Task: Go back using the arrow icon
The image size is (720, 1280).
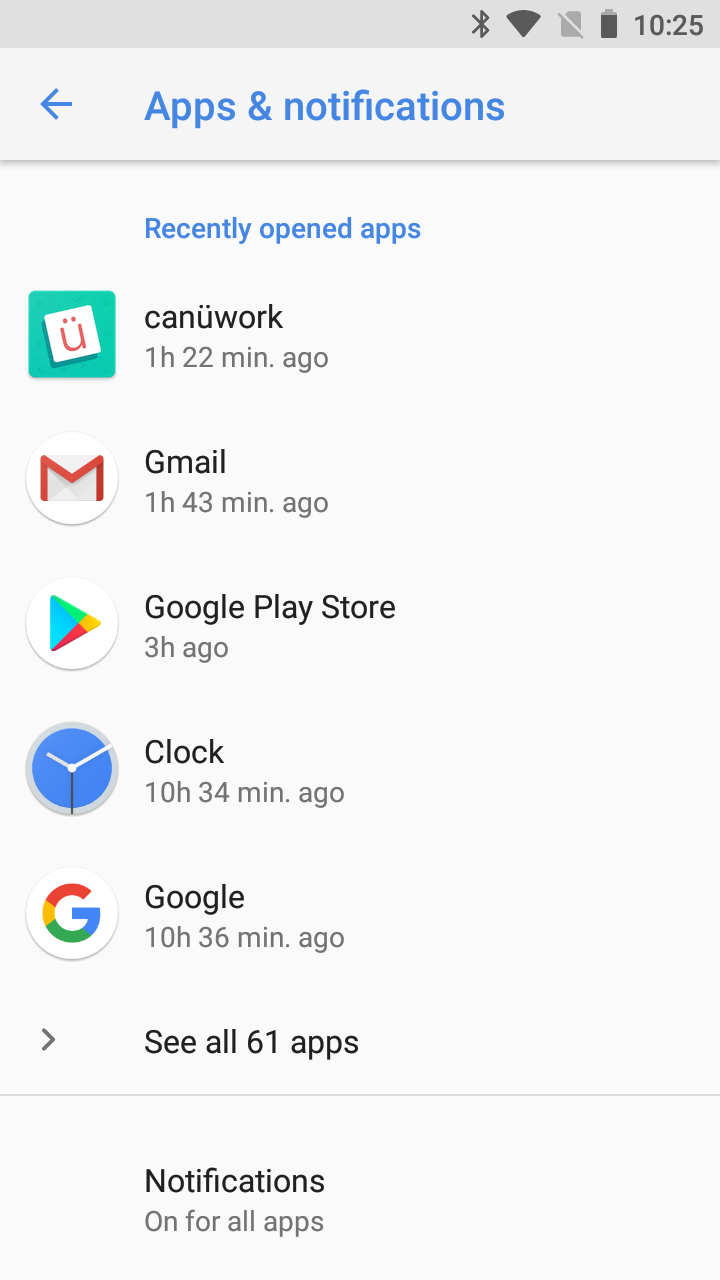Action: coord(56,105)
